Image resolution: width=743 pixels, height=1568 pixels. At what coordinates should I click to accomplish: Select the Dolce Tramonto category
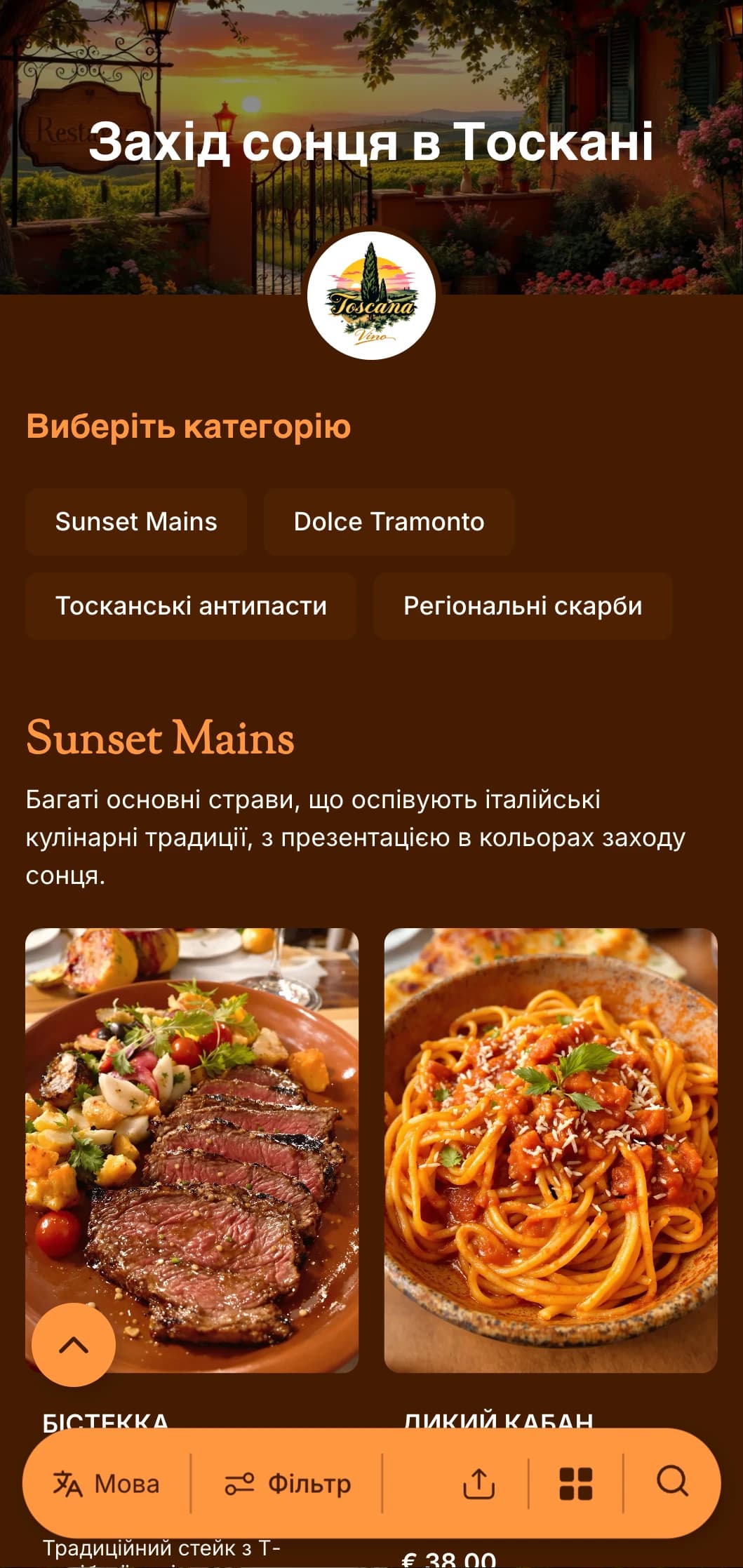tap(389, 522)
